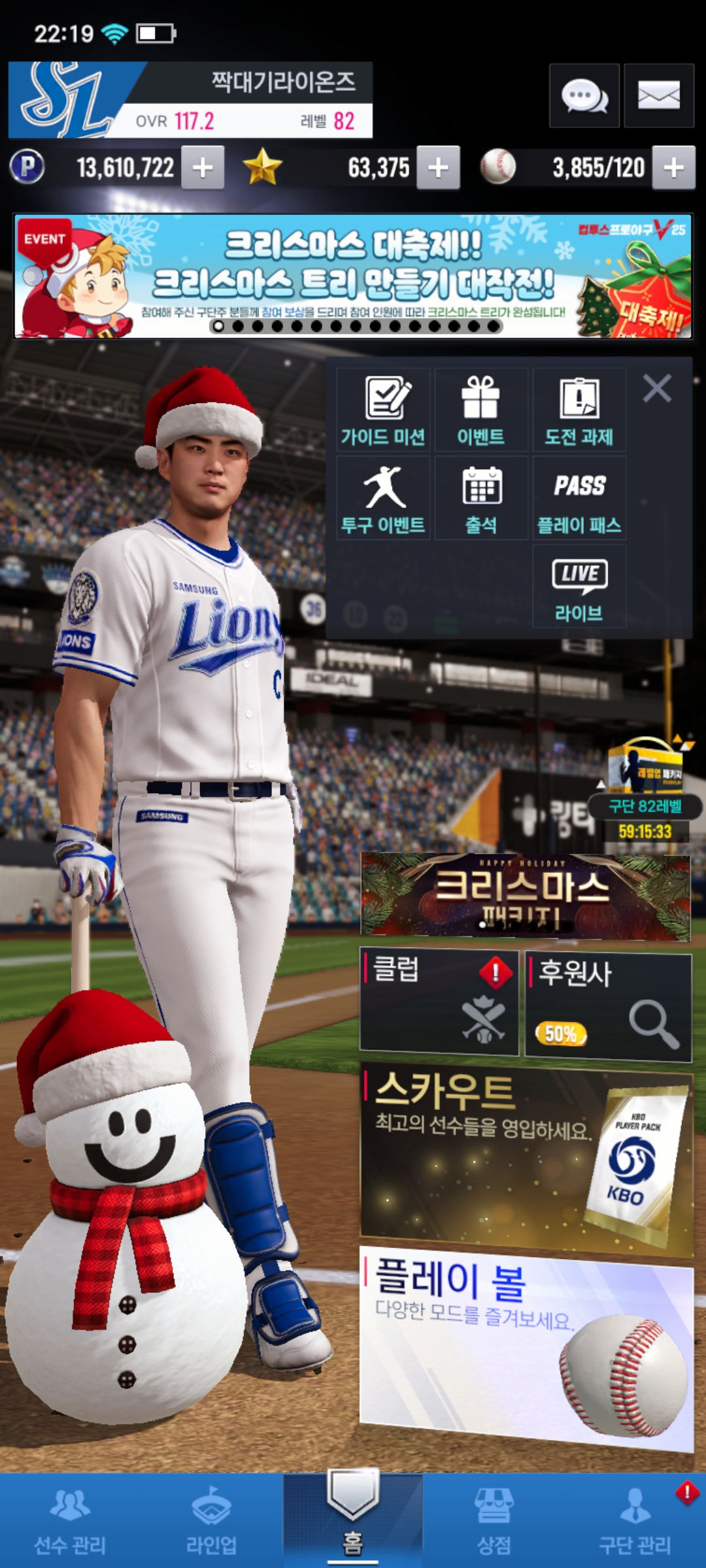Open 출석 attendance calendar
Screen dimensions: 706x1568
pos(481,498)
